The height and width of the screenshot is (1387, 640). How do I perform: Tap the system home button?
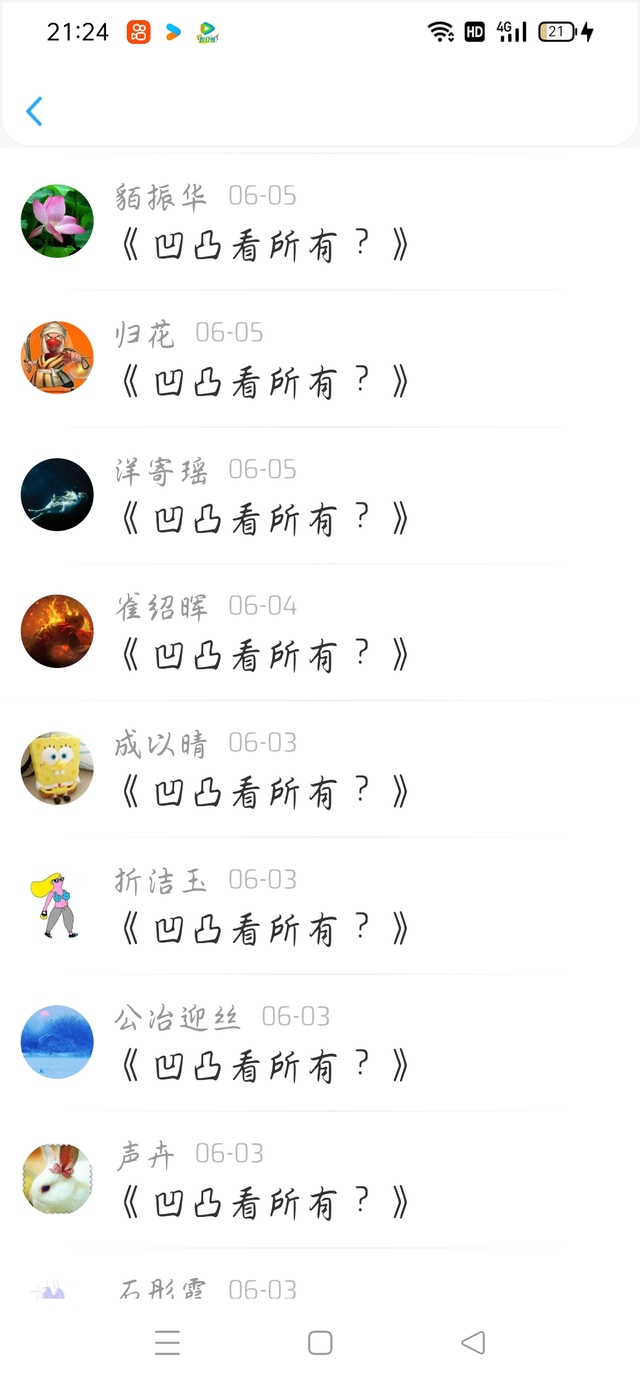tap(320, 1343)
